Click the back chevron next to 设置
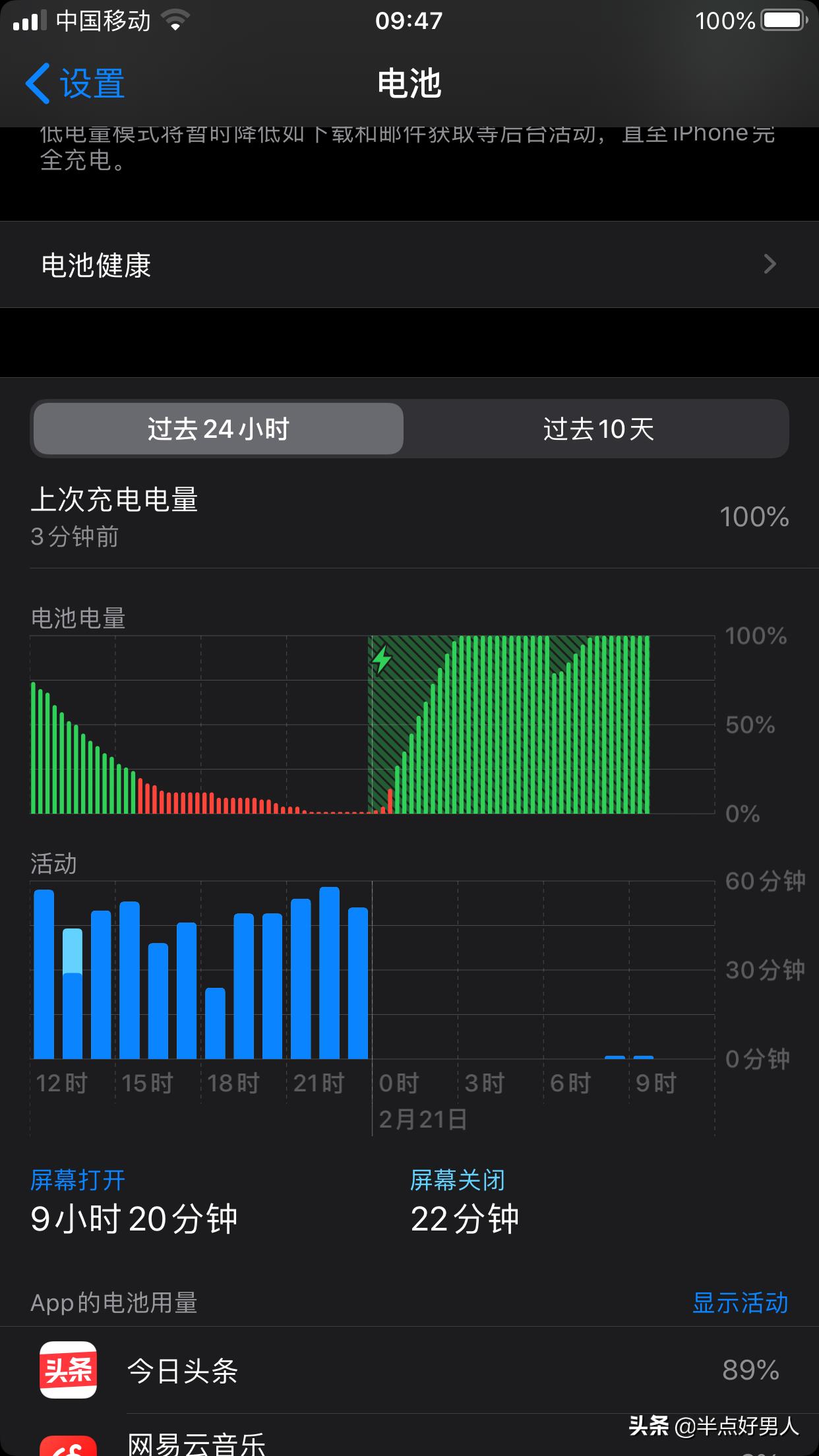Screen dimensions: 819x1456 pos(38,84)
